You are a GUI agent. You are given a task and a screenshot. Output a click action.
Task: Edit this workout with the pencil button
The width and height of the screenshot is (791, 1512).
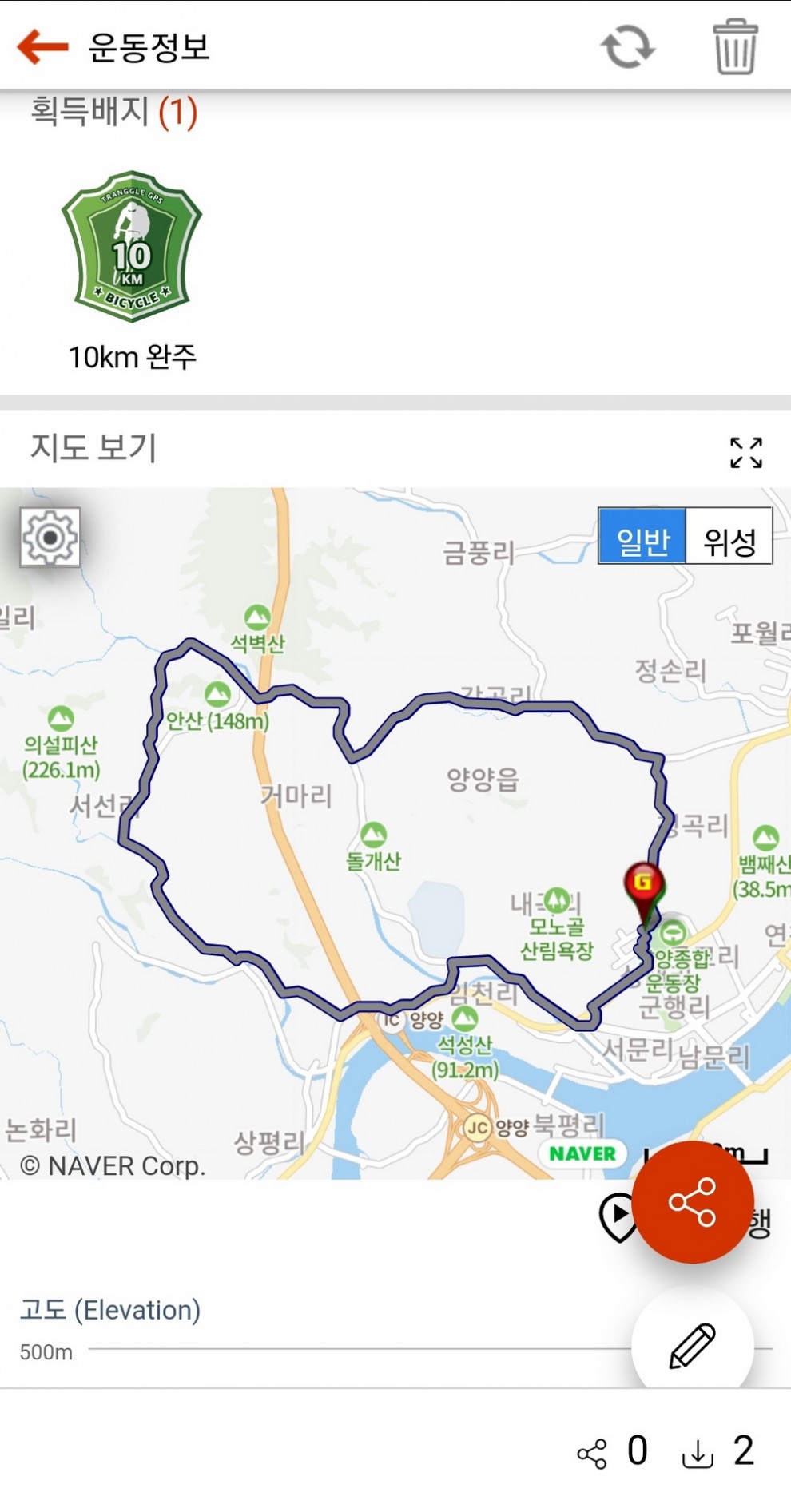(692, 1345)
